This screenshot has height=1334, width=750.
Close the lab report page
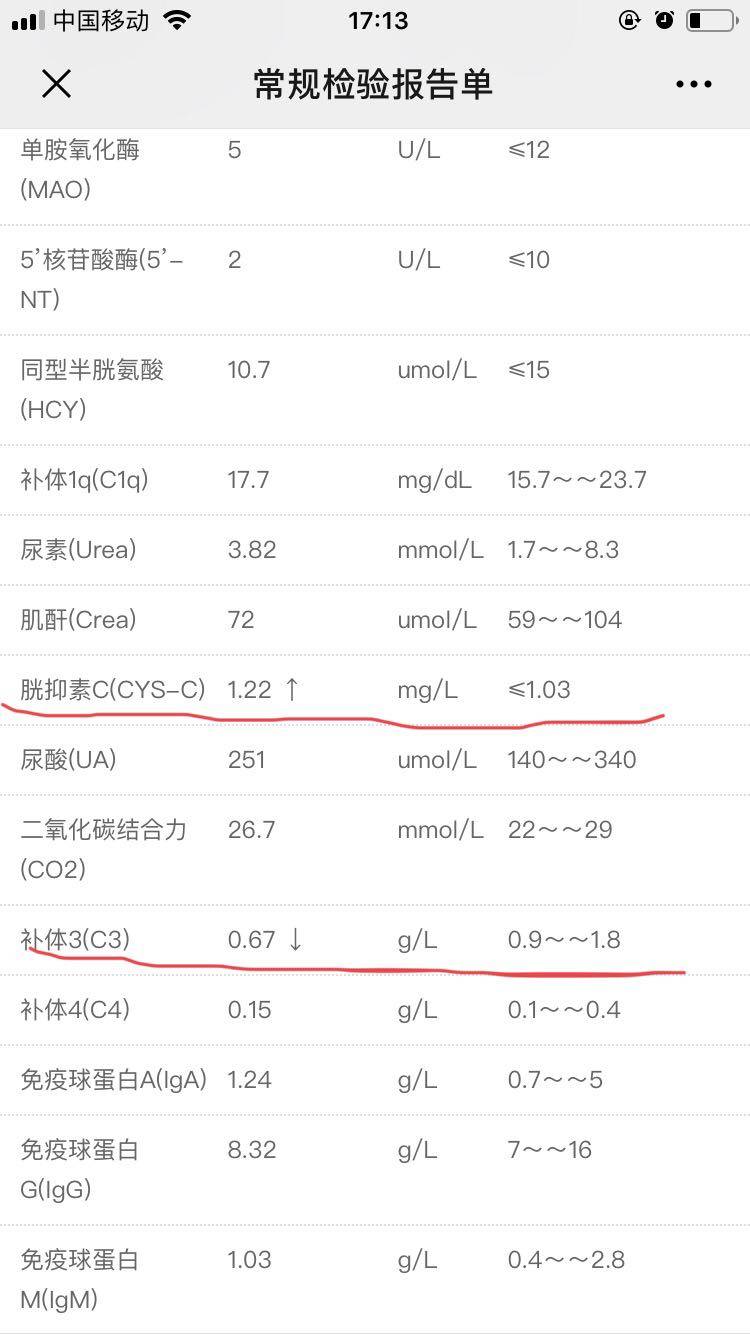[57, 84]
